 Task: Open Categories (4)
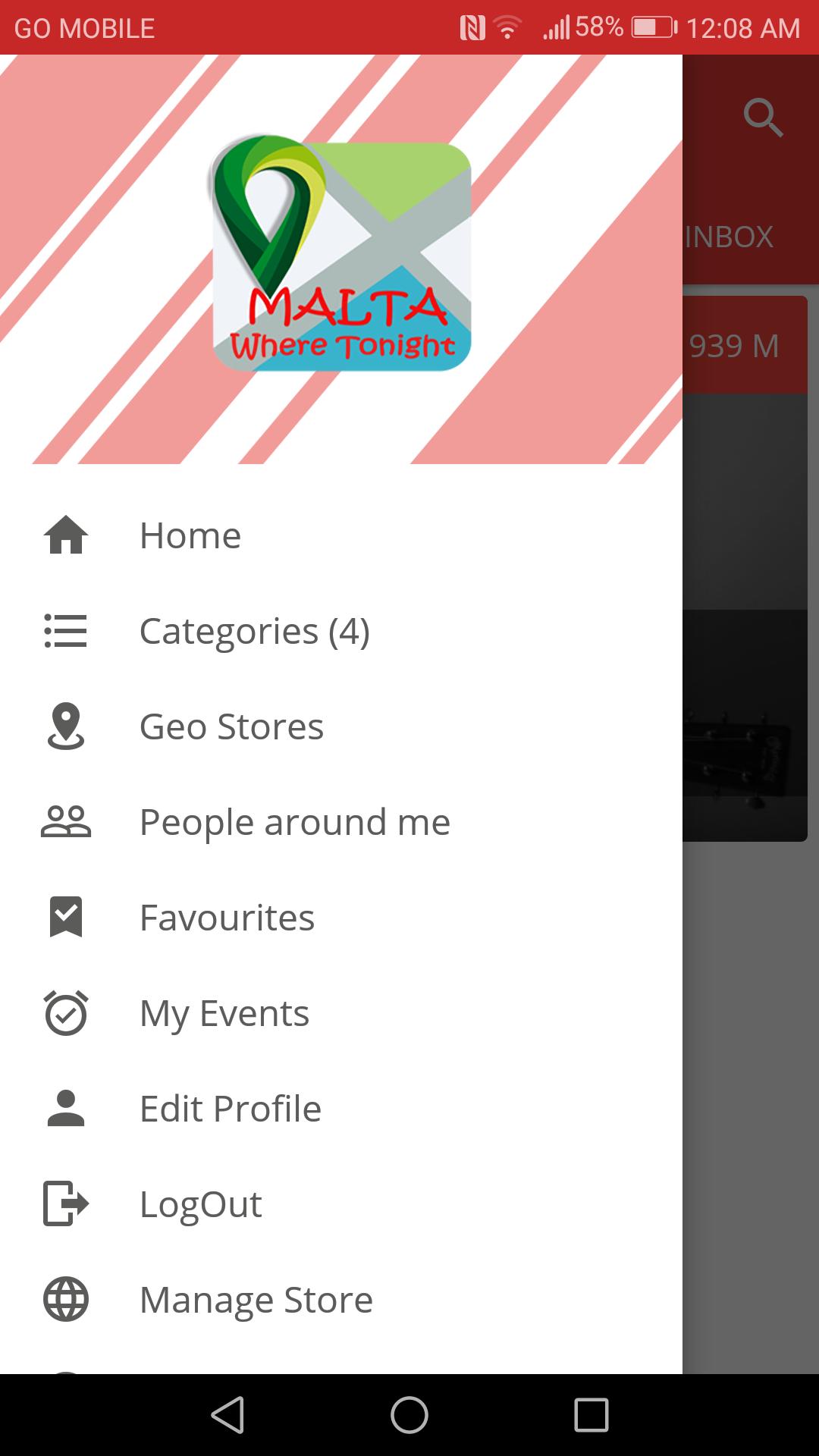[254, 631]
